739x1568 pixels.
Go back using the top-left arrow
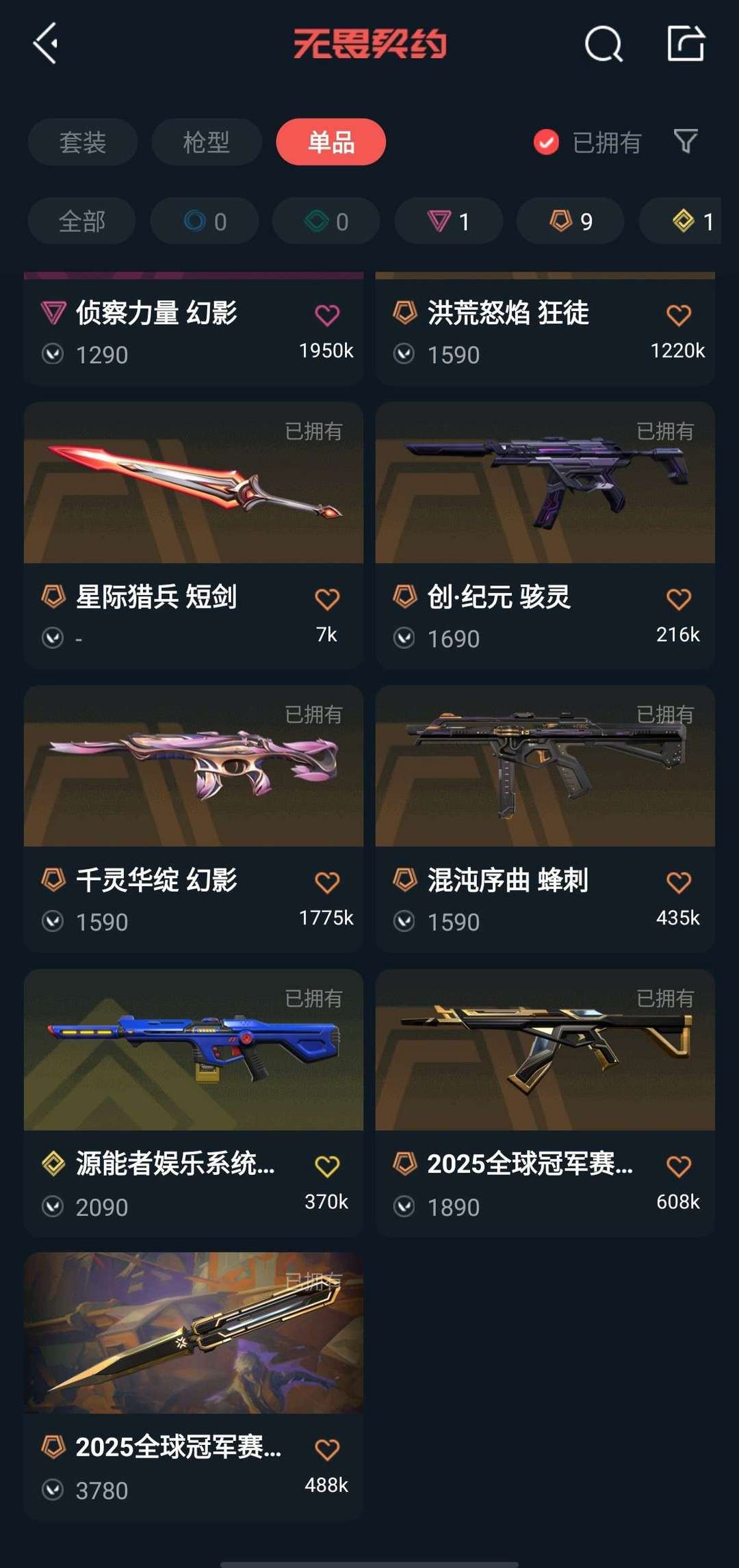tap(45, 44)
